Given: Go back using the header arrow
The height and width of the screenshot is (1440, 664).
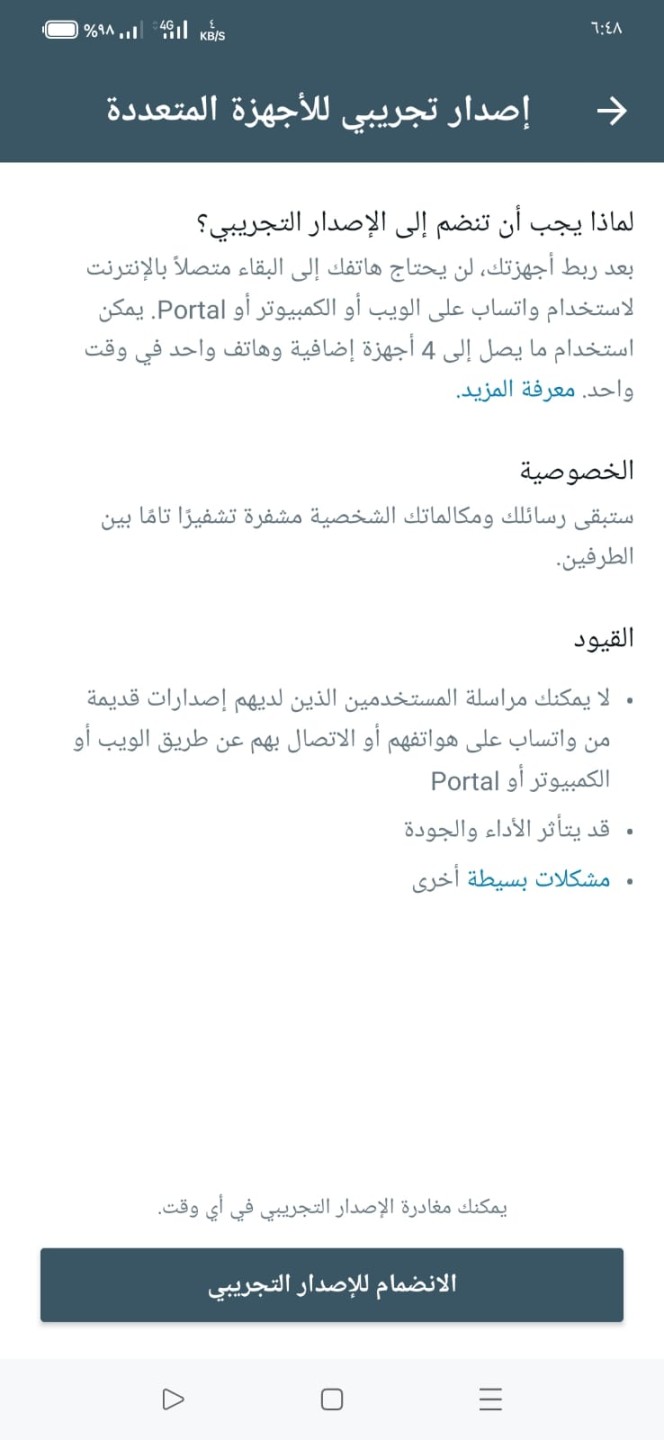Looking at the screenshot, I should point(611,111).
